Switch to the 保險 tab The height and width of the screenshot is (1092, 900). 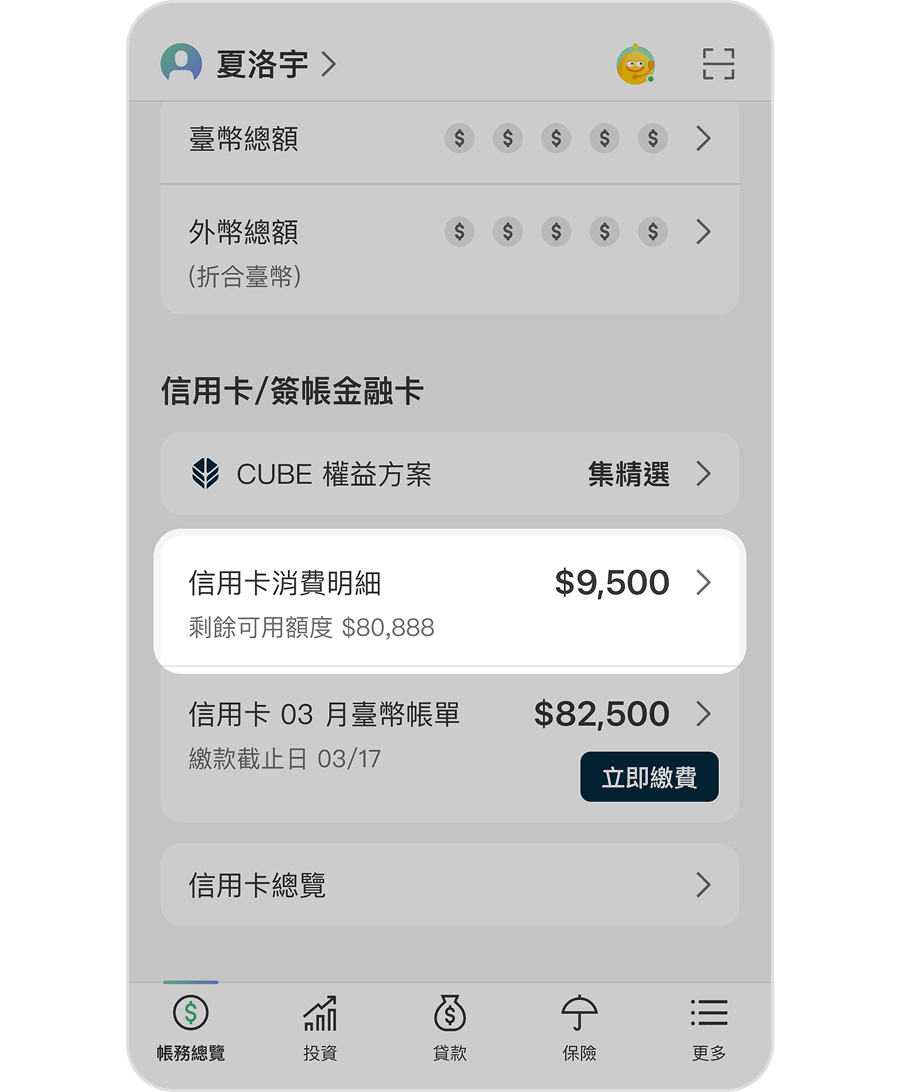[579, 1028]
